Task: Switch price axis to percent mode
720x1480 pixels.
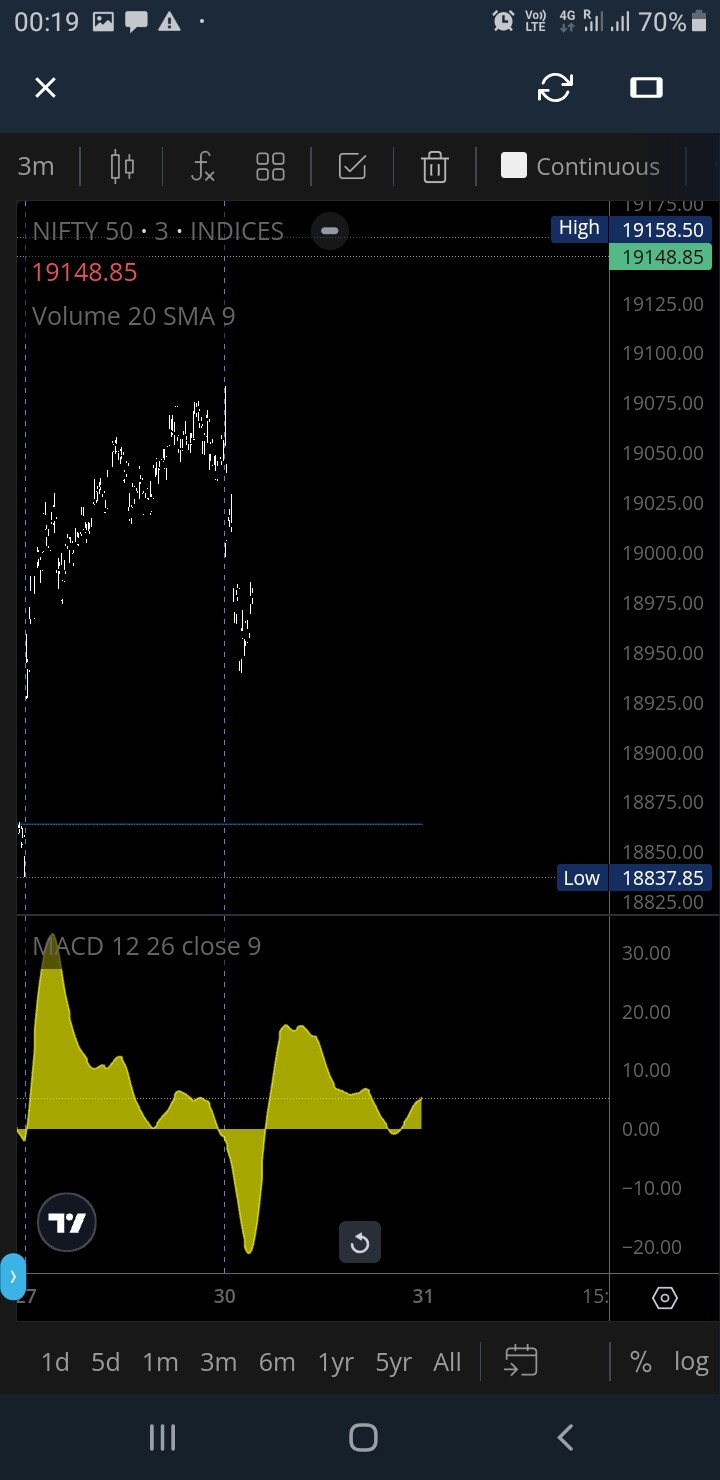Action: pos(641,1361)
